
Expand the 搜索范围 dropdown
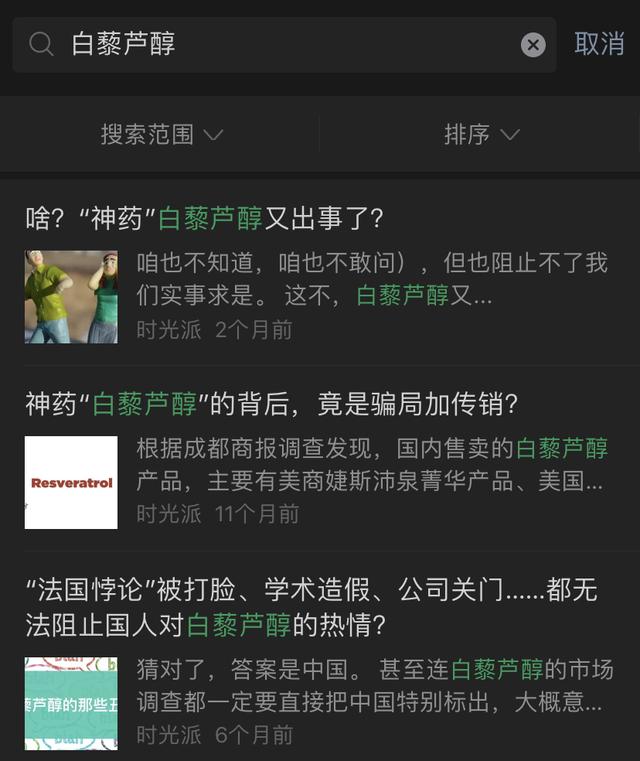pos(161,134)
